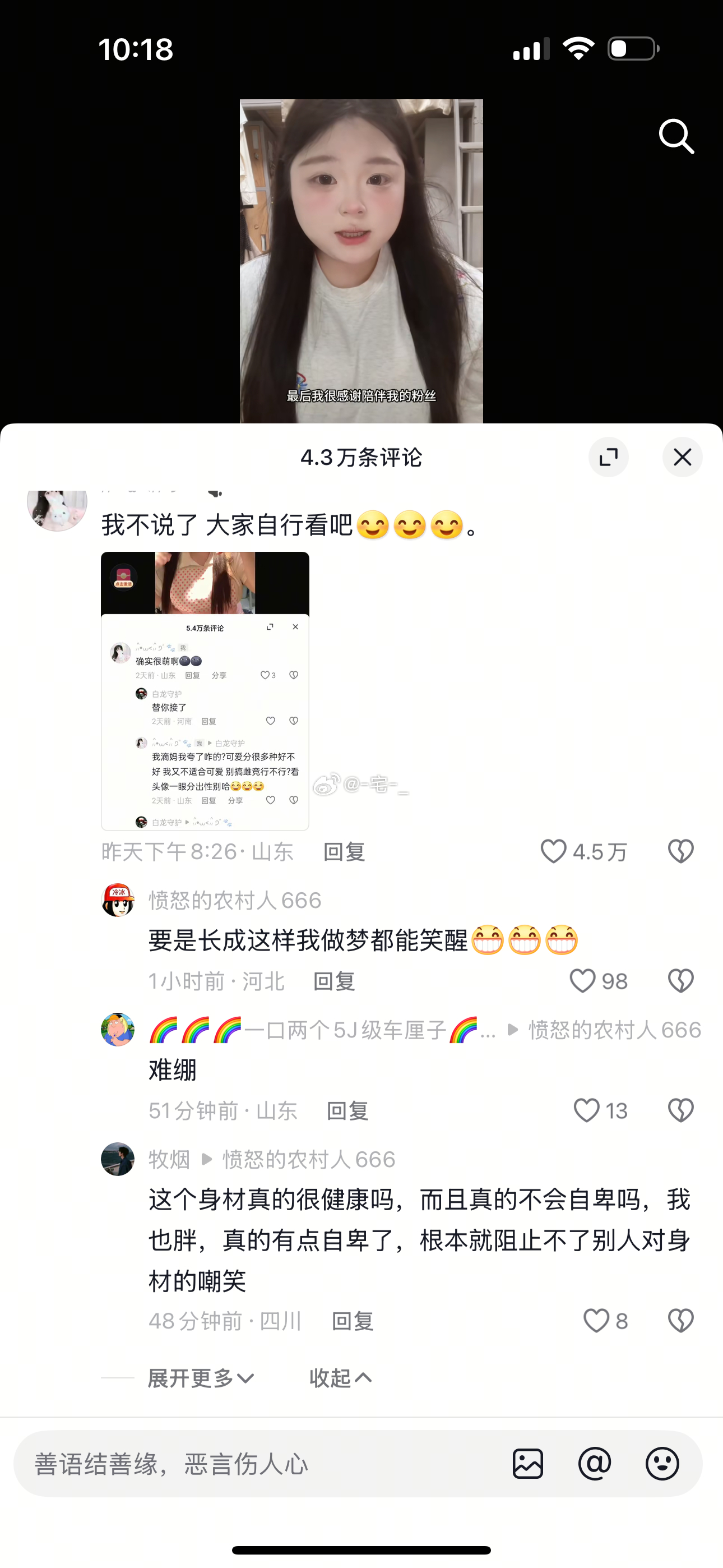Expand the comments panel to full screen
The height and width of the screenshot is (1568, 723).
pos(608,457)
